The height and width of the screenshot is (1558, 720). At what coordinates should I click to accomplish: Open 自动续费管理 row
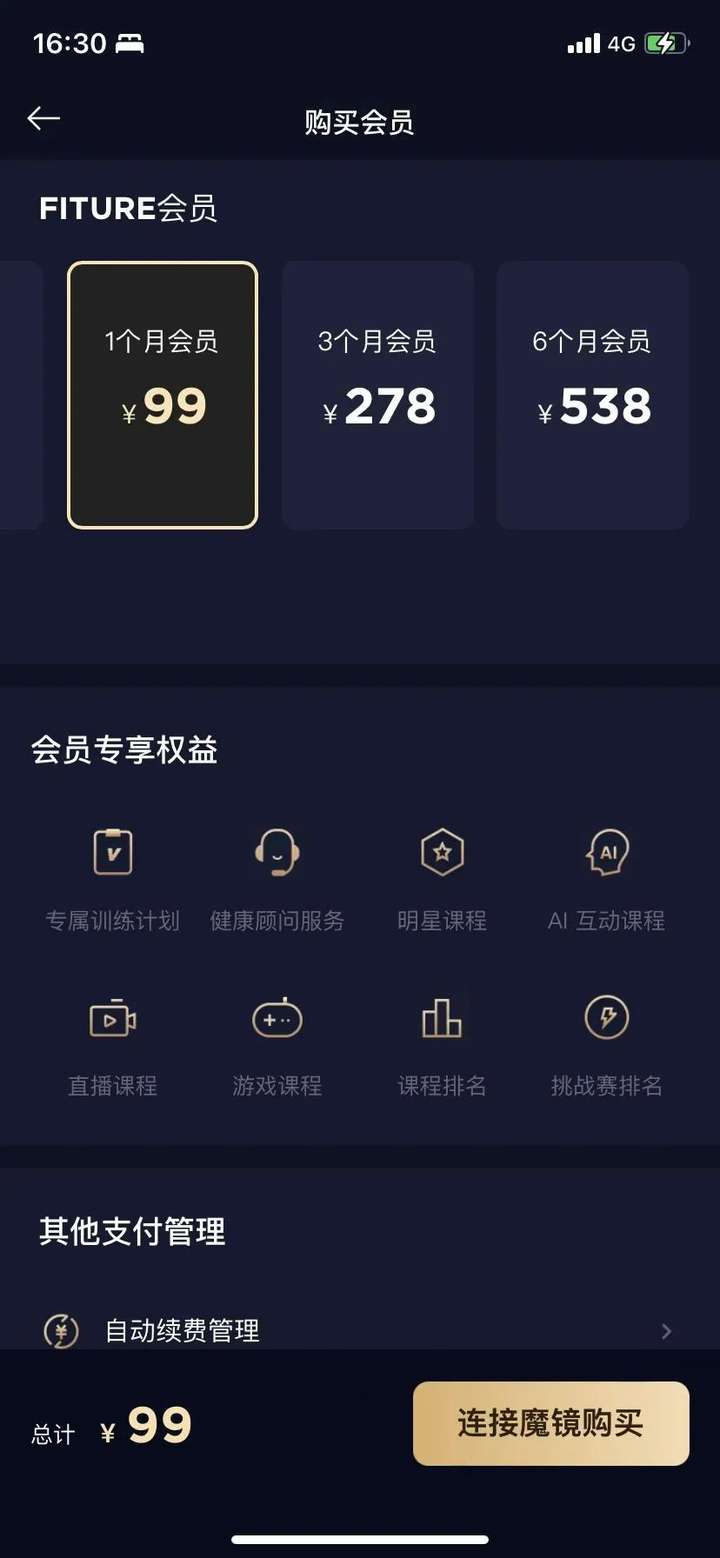[360, 1330]
